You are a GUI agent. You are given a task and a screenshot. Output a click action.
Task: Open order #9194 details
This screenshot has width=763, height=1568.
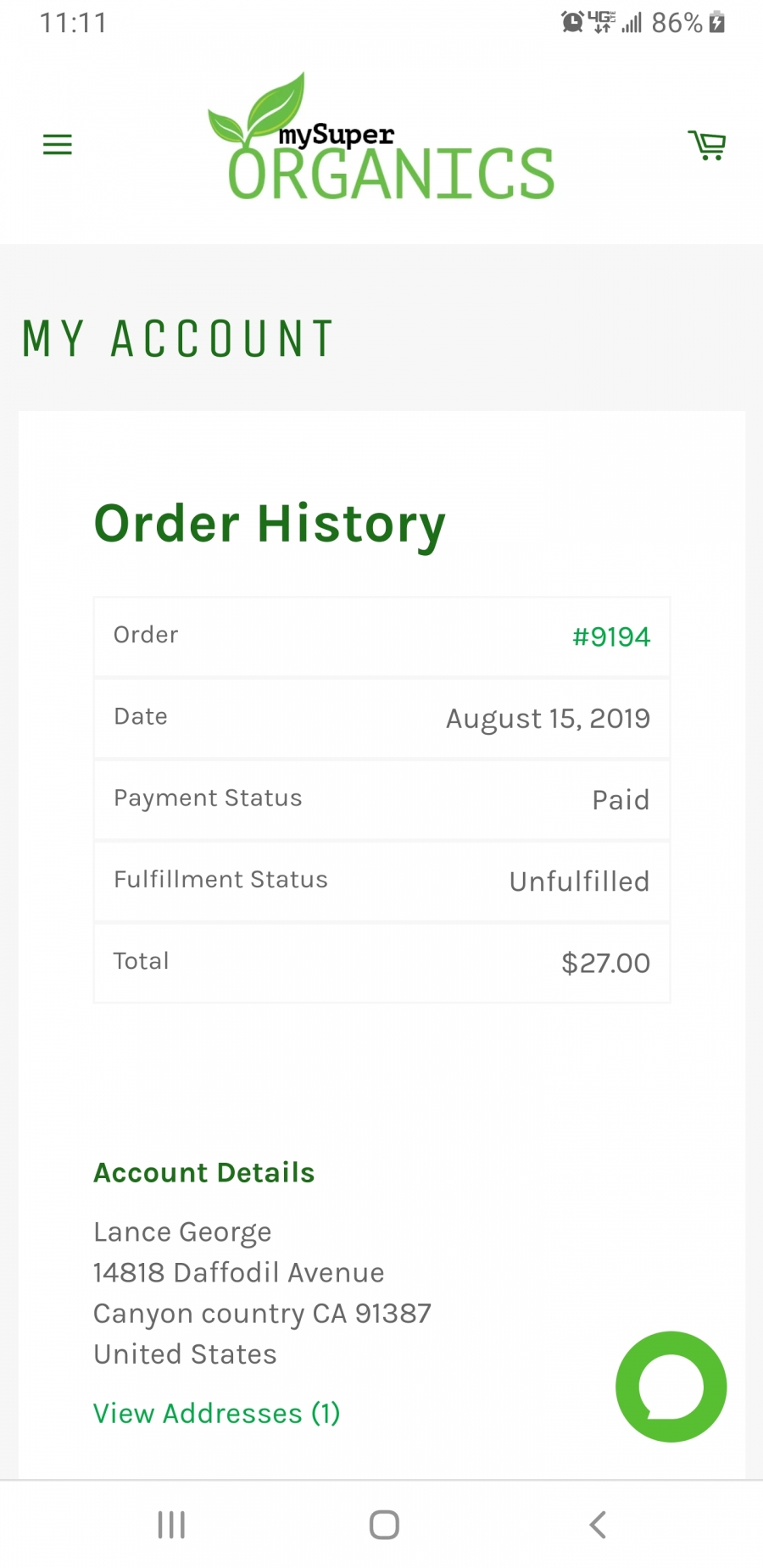tap(611, 637)
